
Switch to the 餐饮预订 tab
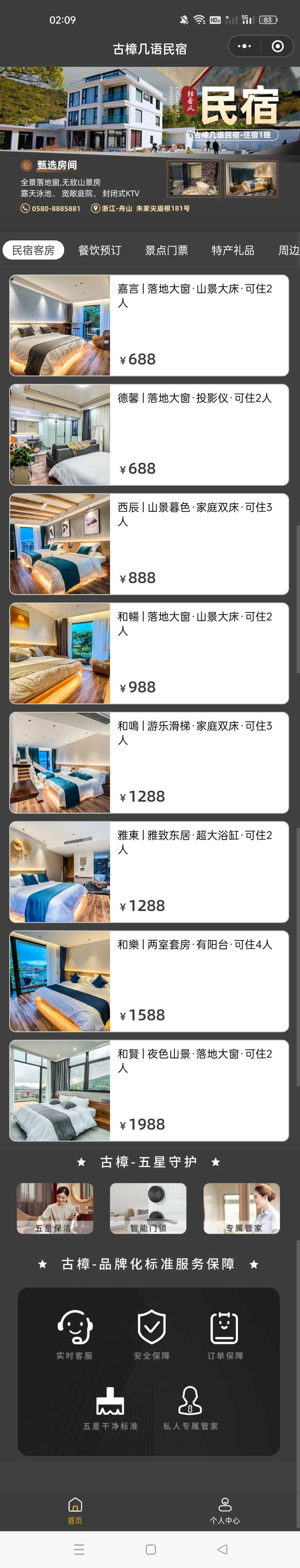click(100, 250)
